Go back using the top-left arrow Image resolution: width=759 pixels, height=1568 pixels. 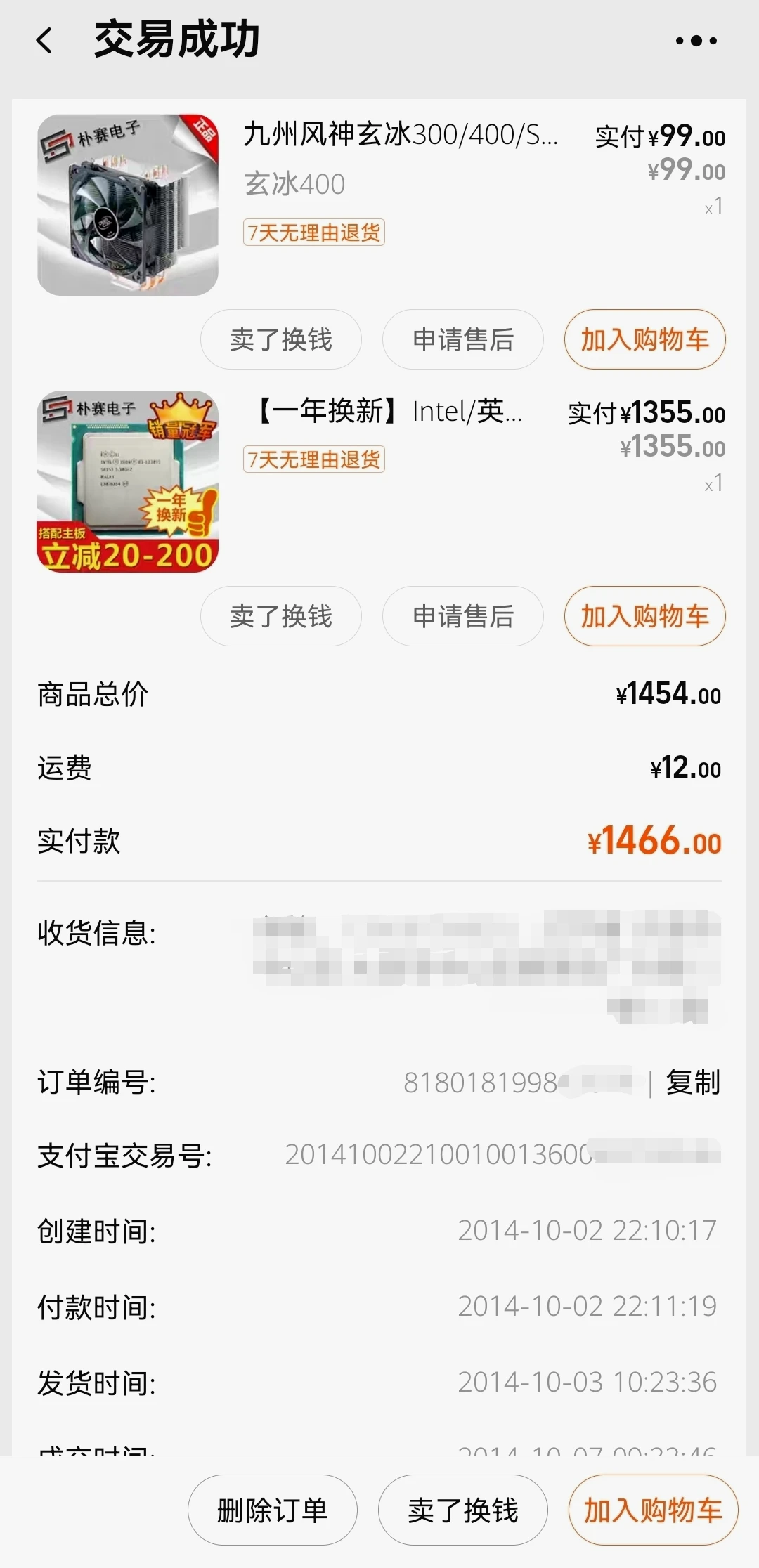[44, 41]
